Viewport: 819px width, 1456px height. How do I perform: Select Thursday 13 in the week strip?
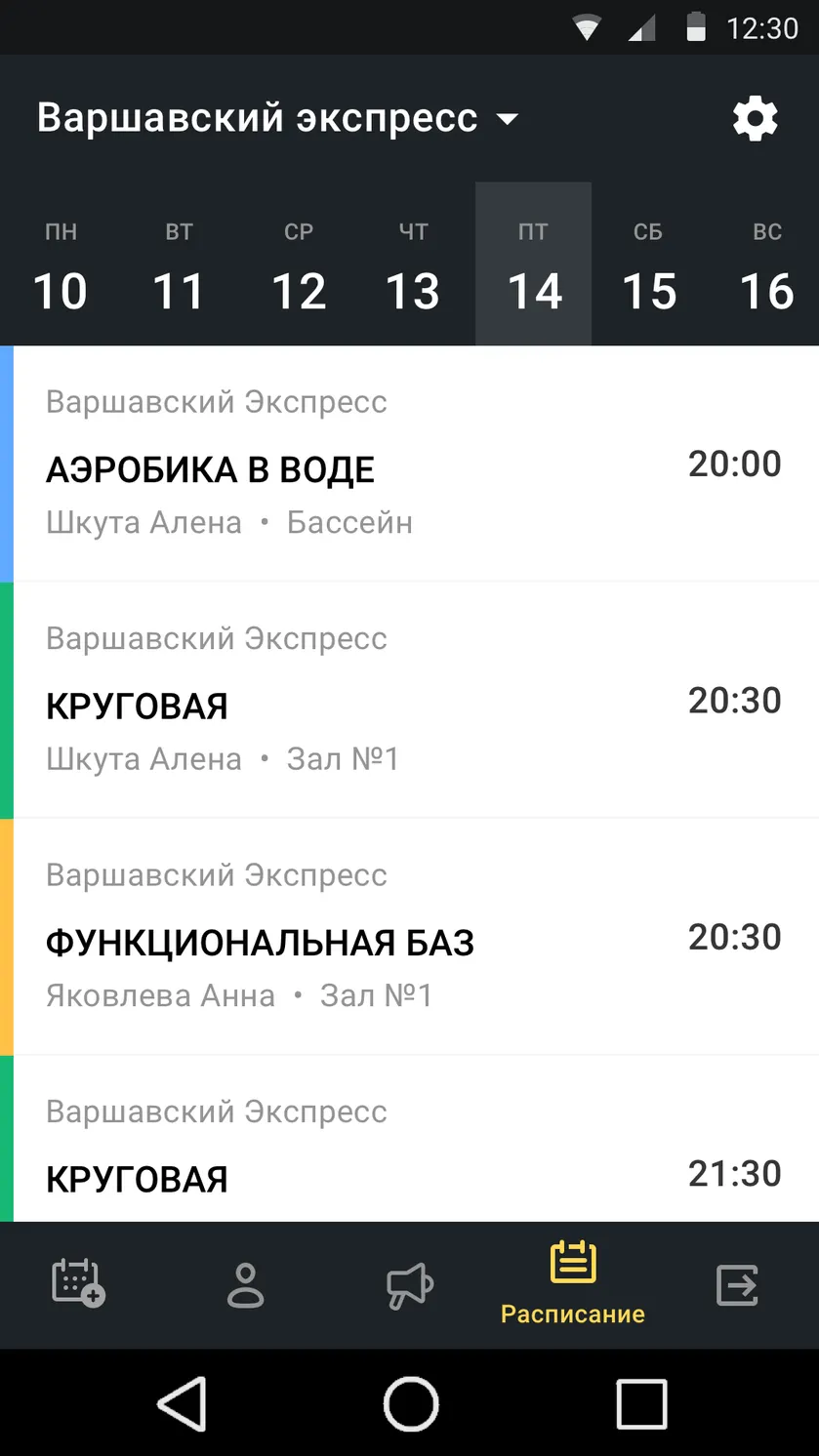click(x=414, y=265)
